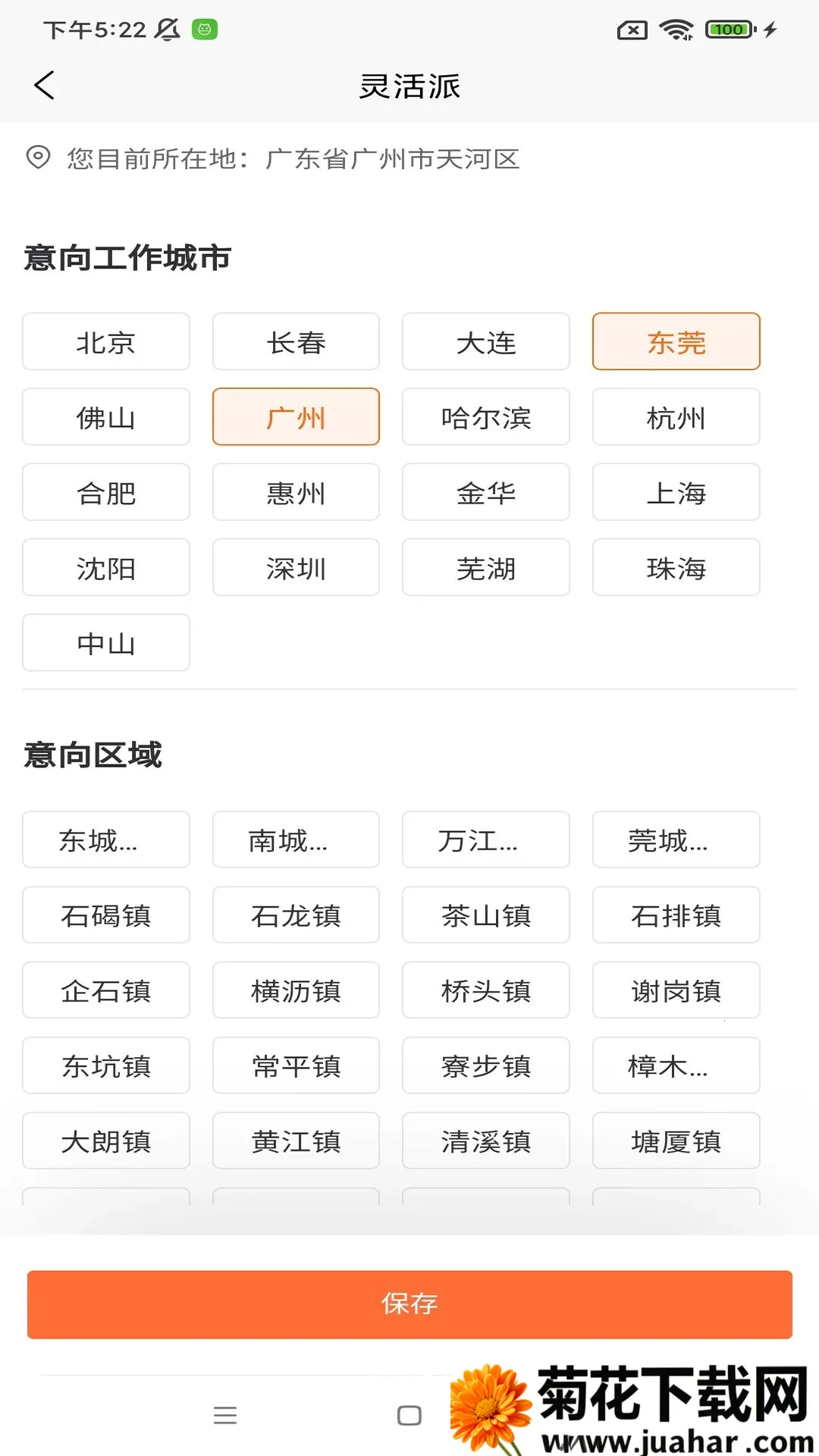
Task: Select the 茶山镇 area chip
Action: (x=486, y=915)
